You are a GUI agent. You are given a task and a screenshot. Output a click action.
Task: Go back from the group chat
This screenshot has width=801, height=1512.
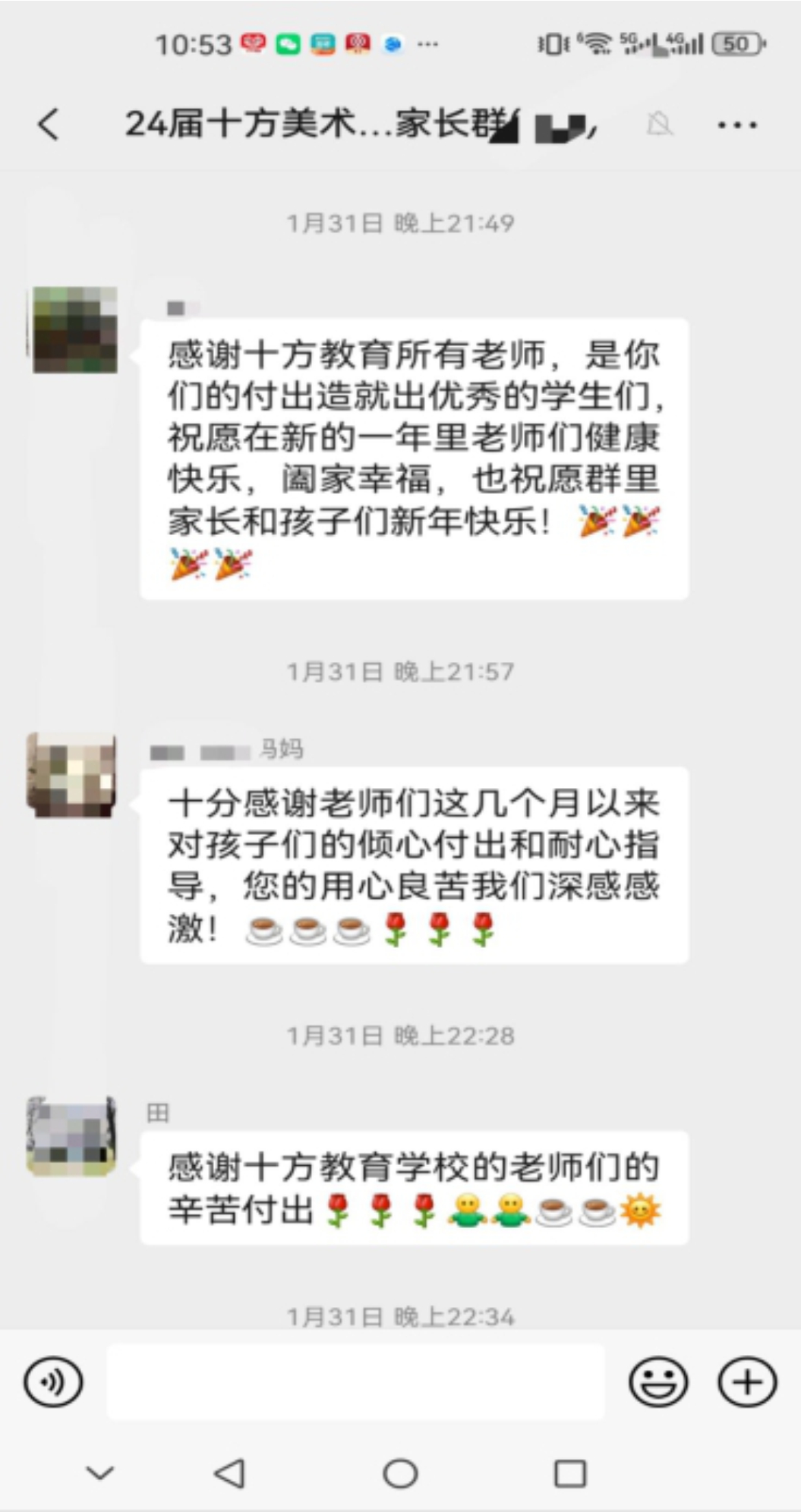[49, 124]
